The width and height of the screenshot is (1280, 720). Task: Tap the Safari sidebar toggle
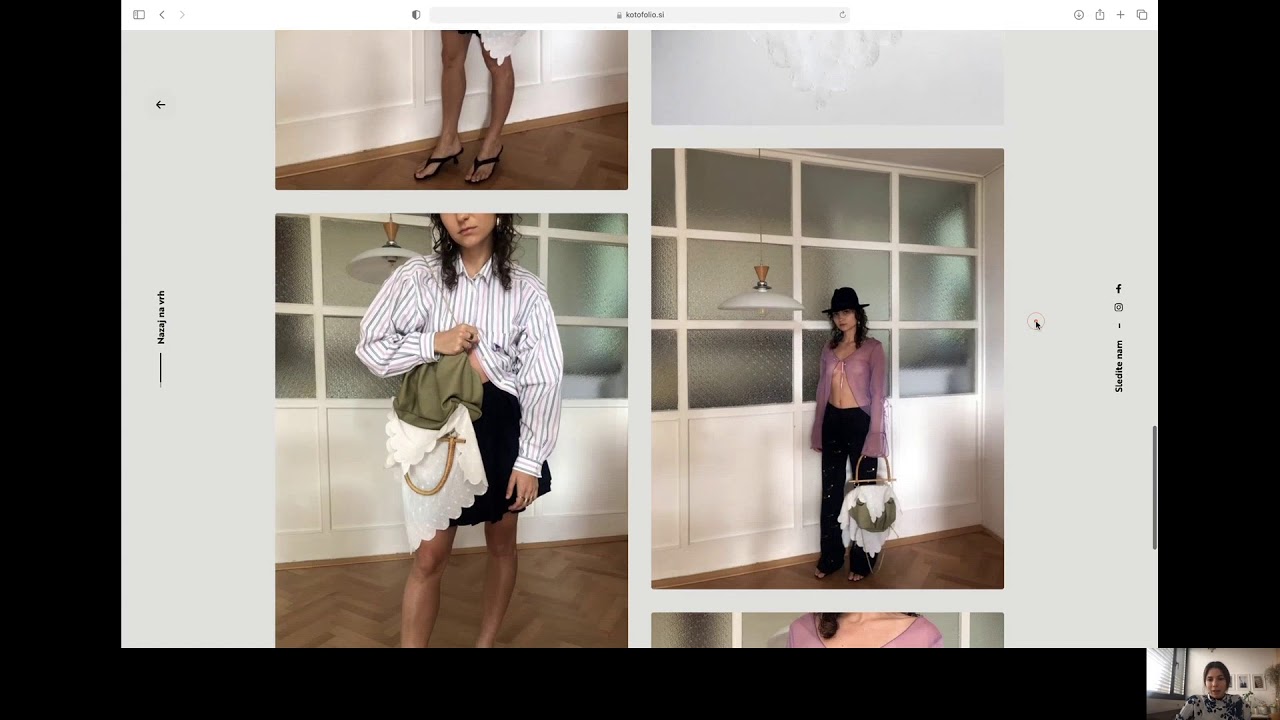click(139, 15)
